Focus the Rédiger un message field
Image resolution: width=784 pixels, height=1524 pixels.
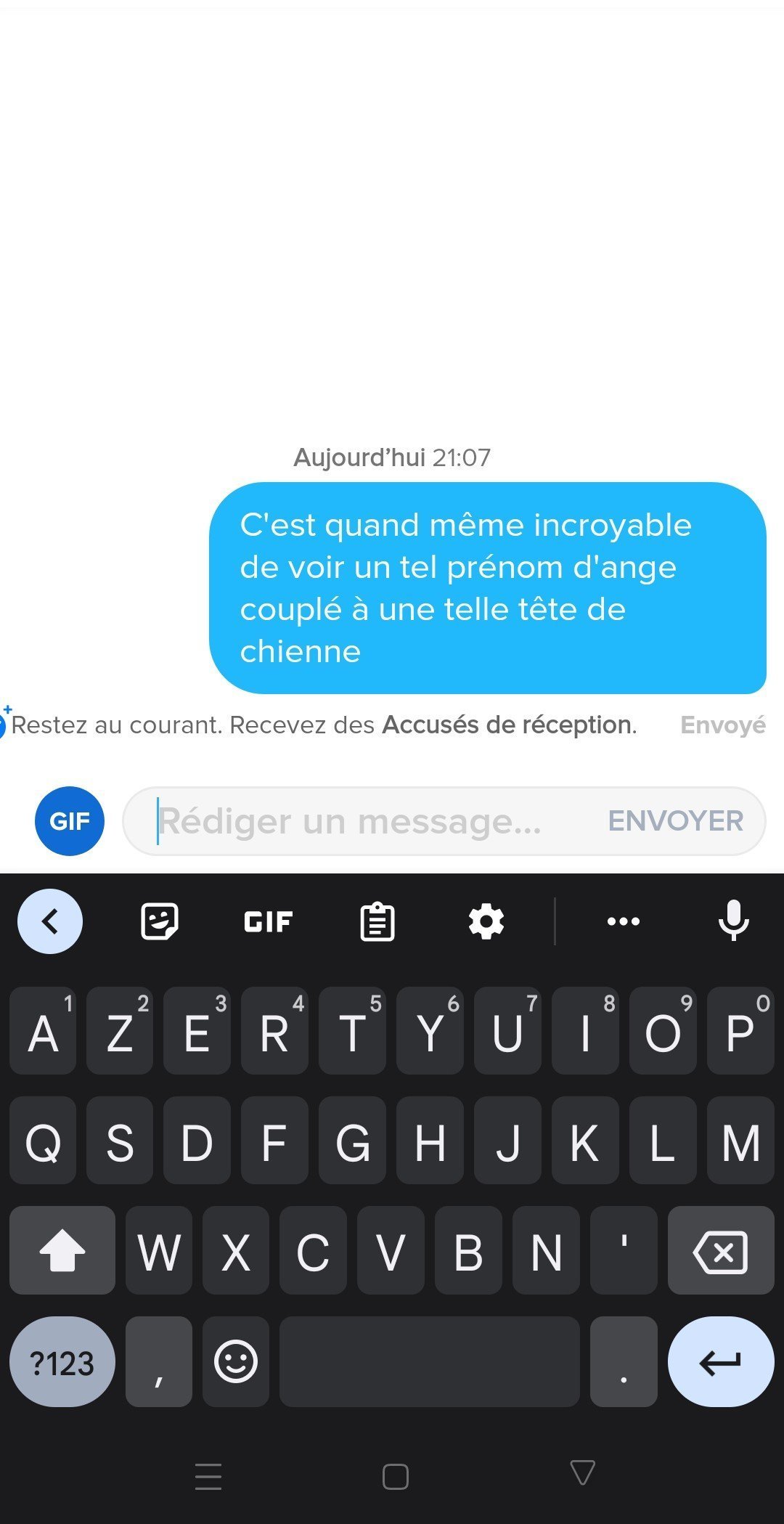click(363, 821)
